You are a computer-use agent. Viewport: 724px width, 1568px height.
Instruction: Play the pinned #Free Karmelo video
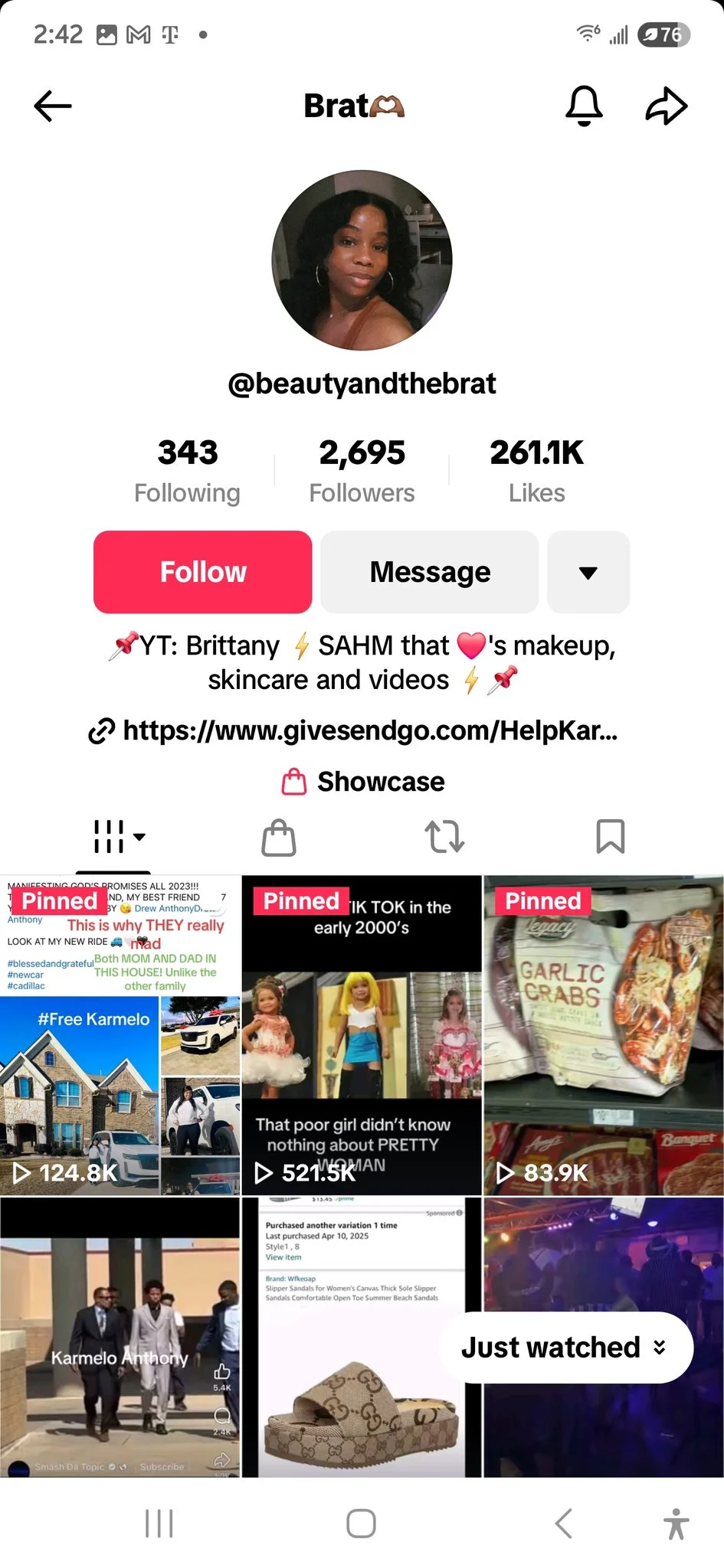120,1035
